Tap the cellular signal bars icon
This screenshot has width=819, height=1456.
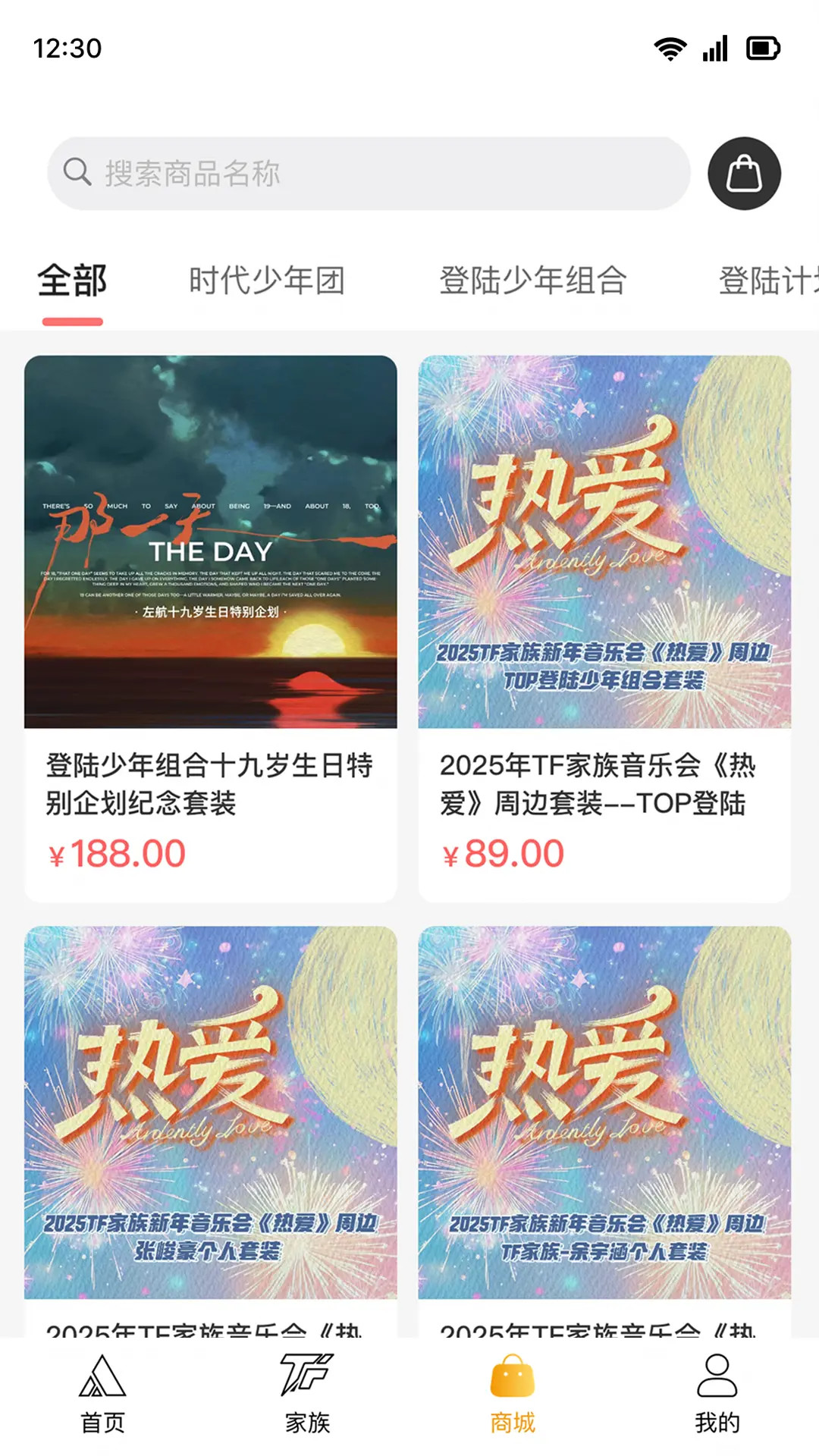point(714,49)
